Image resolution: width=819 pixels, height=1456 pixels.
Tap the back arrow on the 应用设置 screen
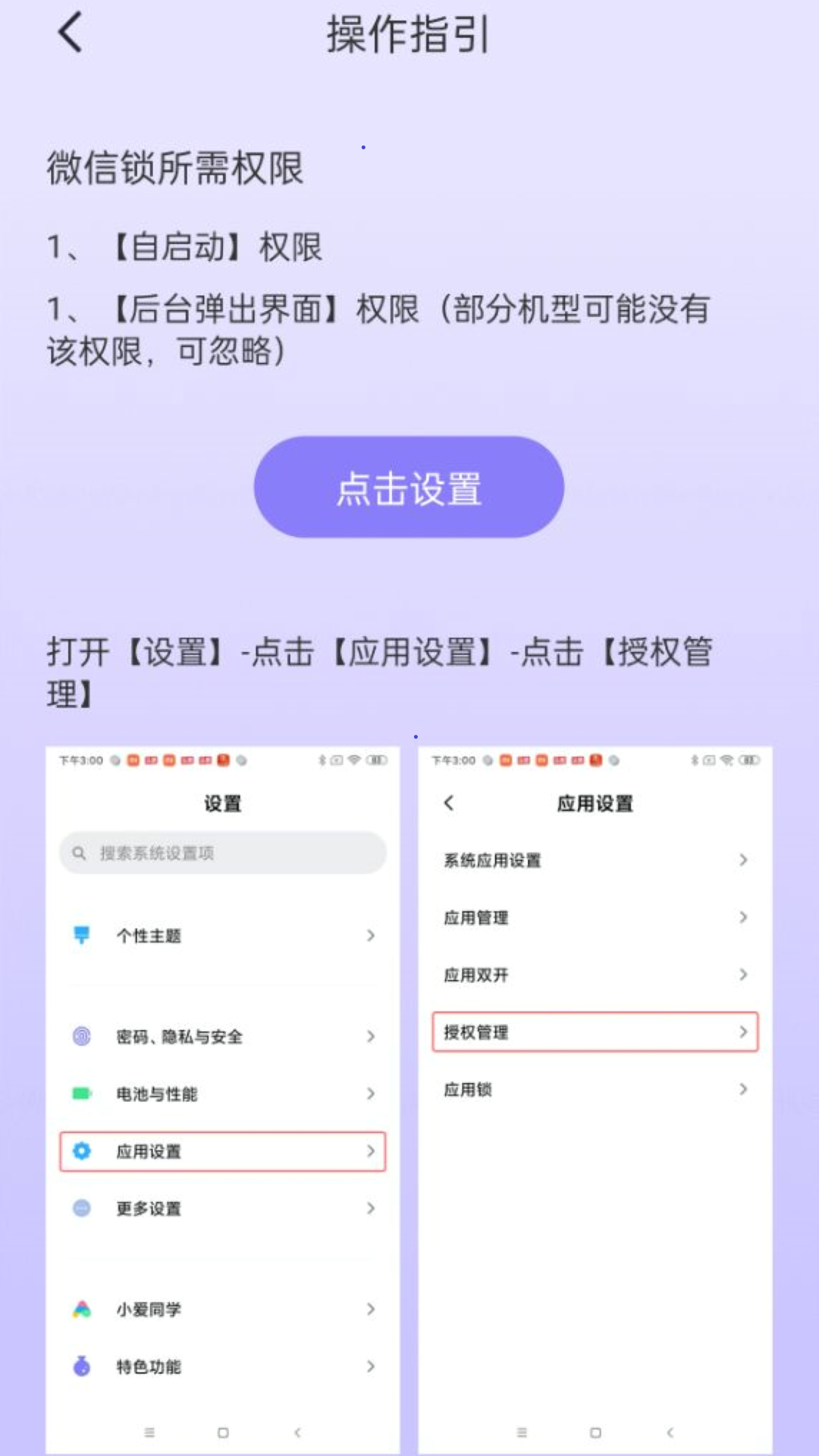point(449,803)
